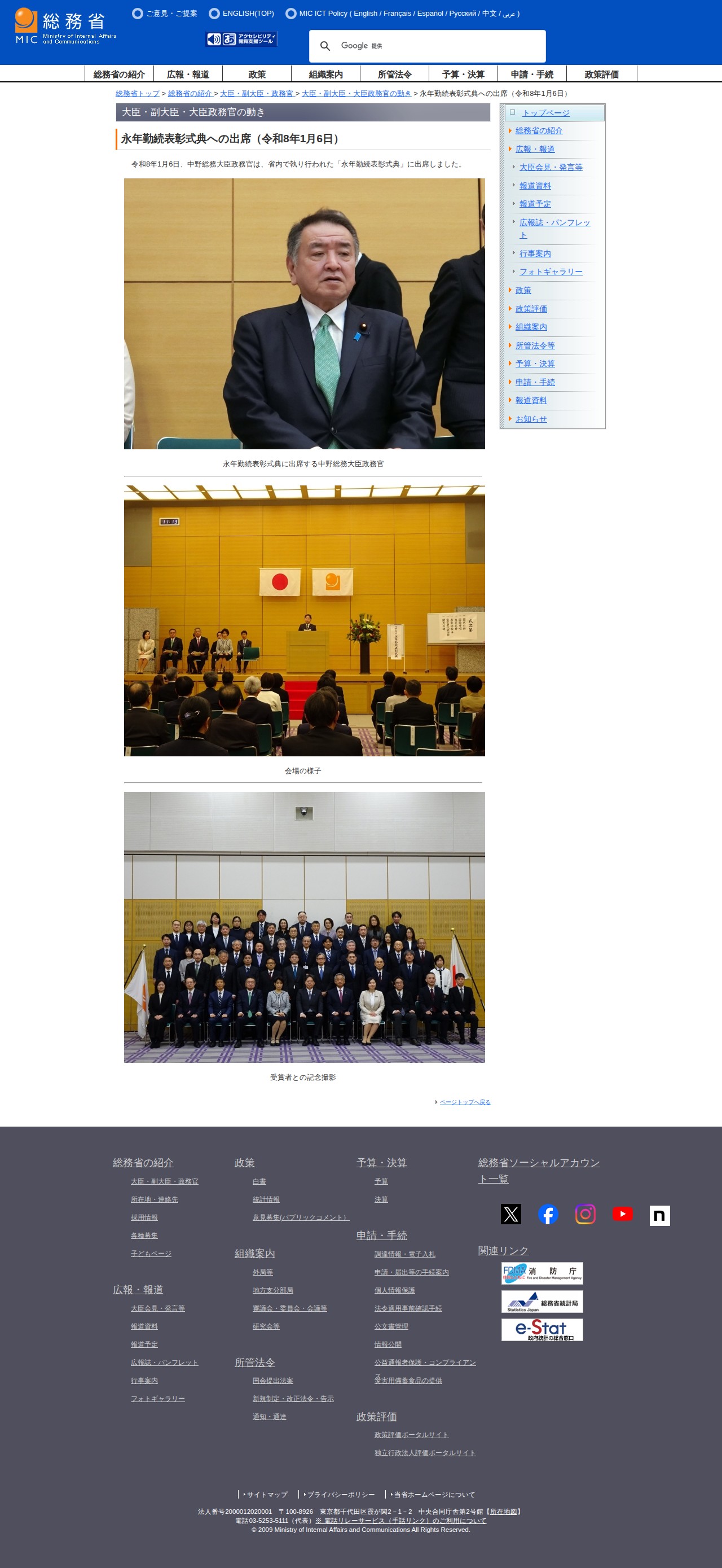Open the YouTube channel icon
The width and height of the screenshot is (722, 1568).
[x=622, y=1214]
